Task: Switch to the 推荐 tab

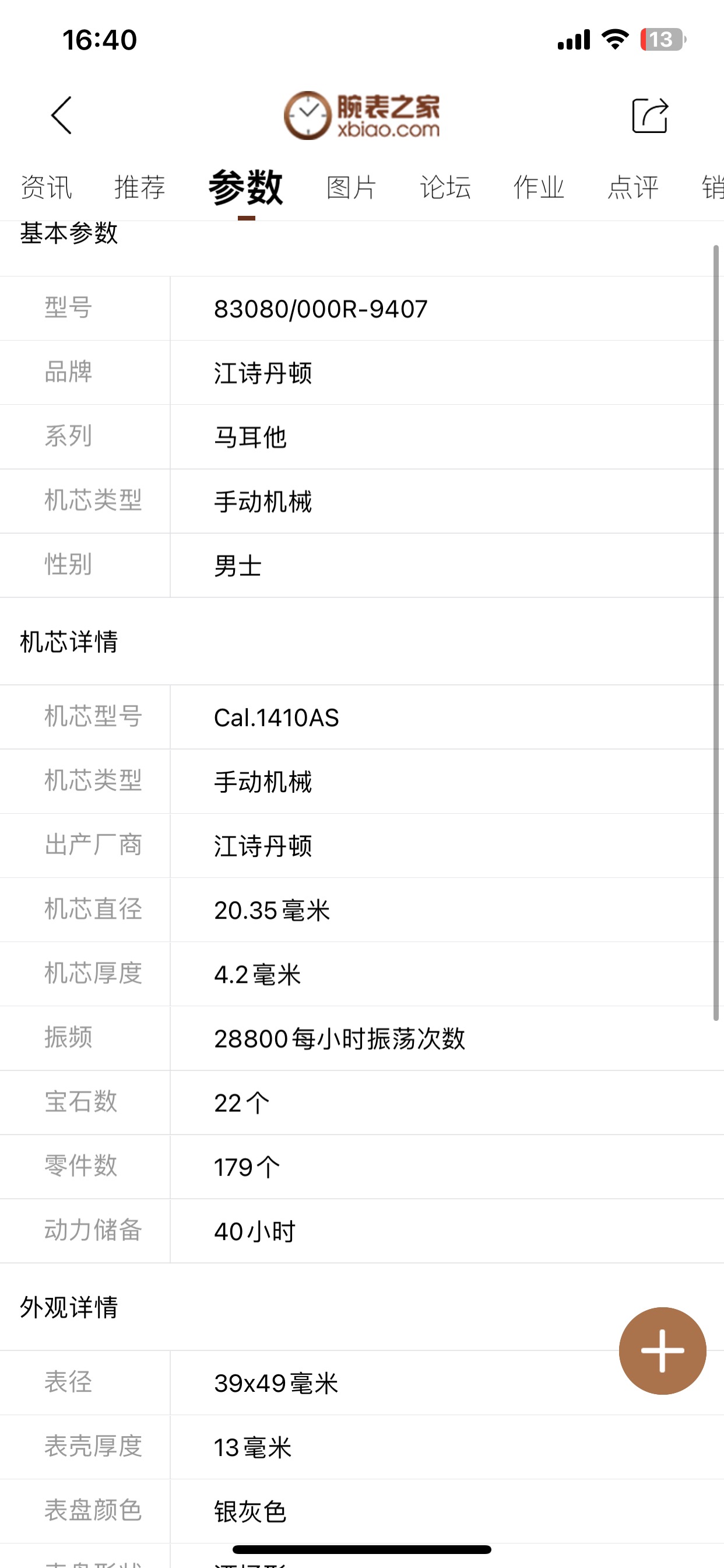Action: 140,187
